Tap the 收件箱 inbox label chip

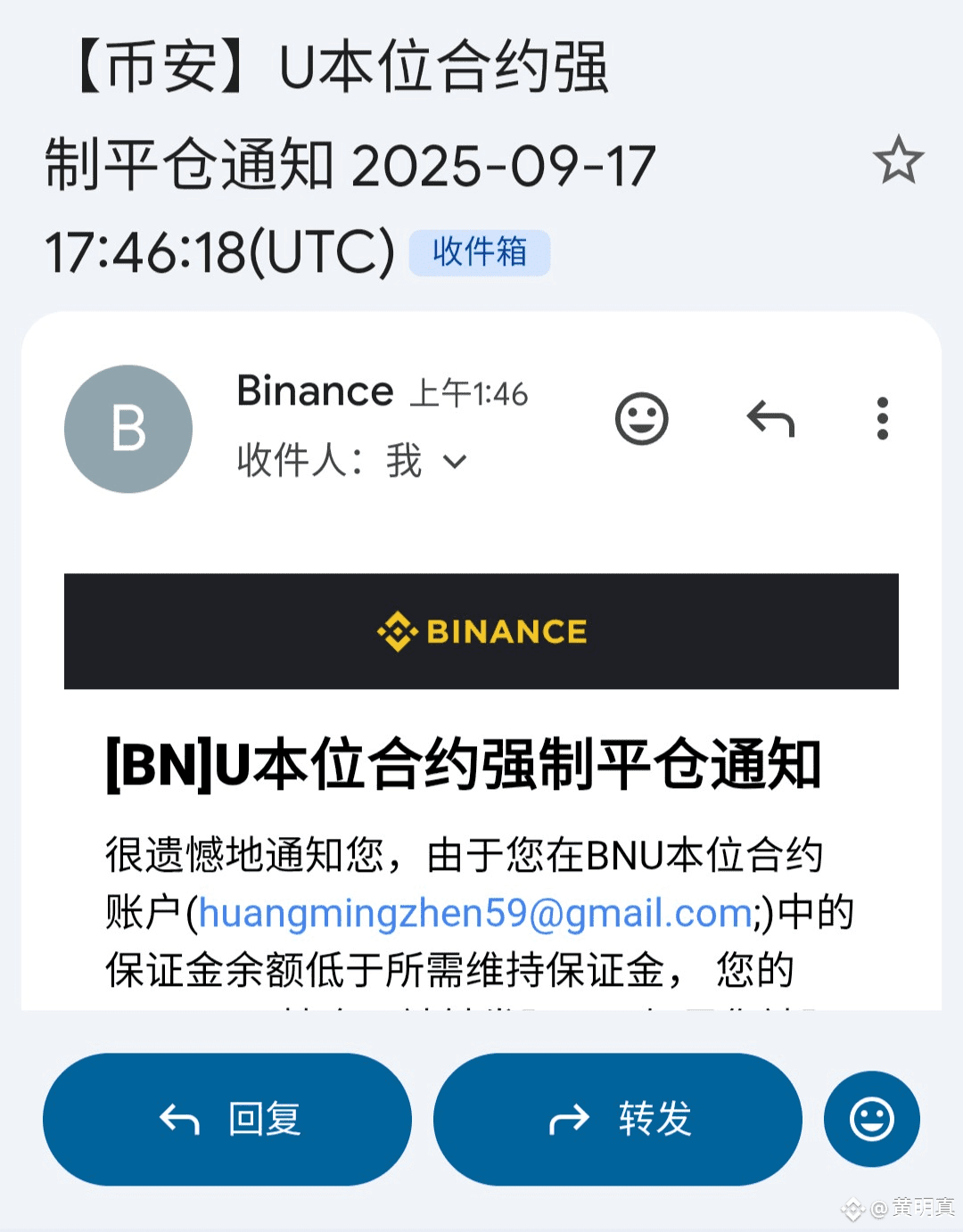[x=480, y=252]
